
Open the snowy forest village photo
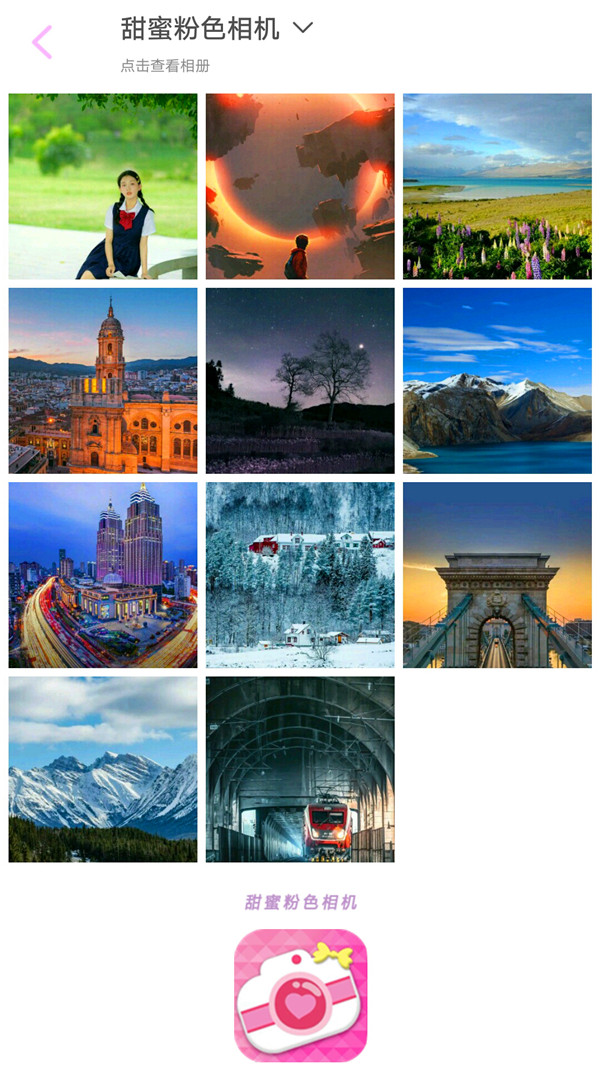coord(300,575)
